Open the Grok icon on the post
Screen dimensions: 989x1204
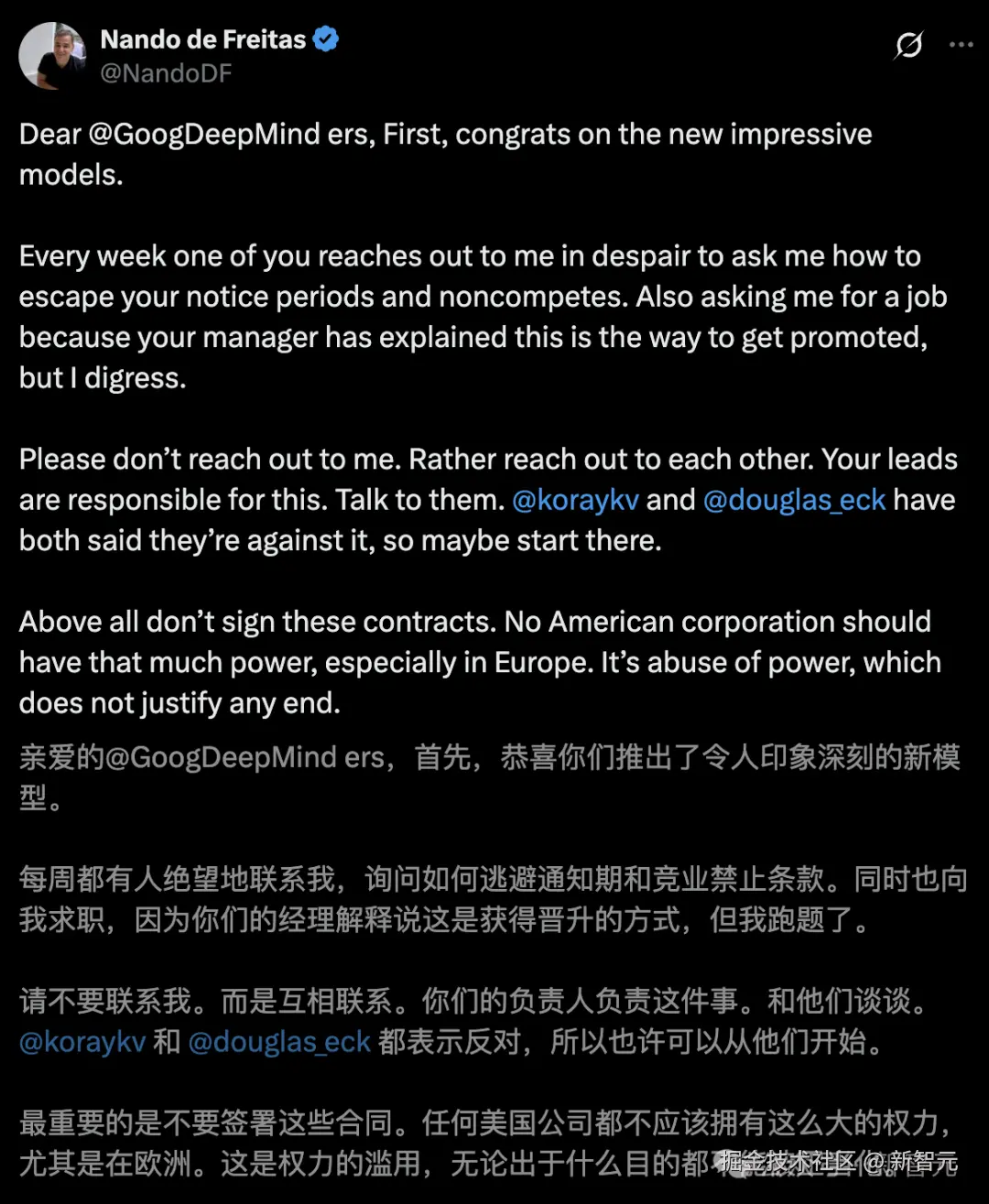pyautogui.click(x=908, y=44)
